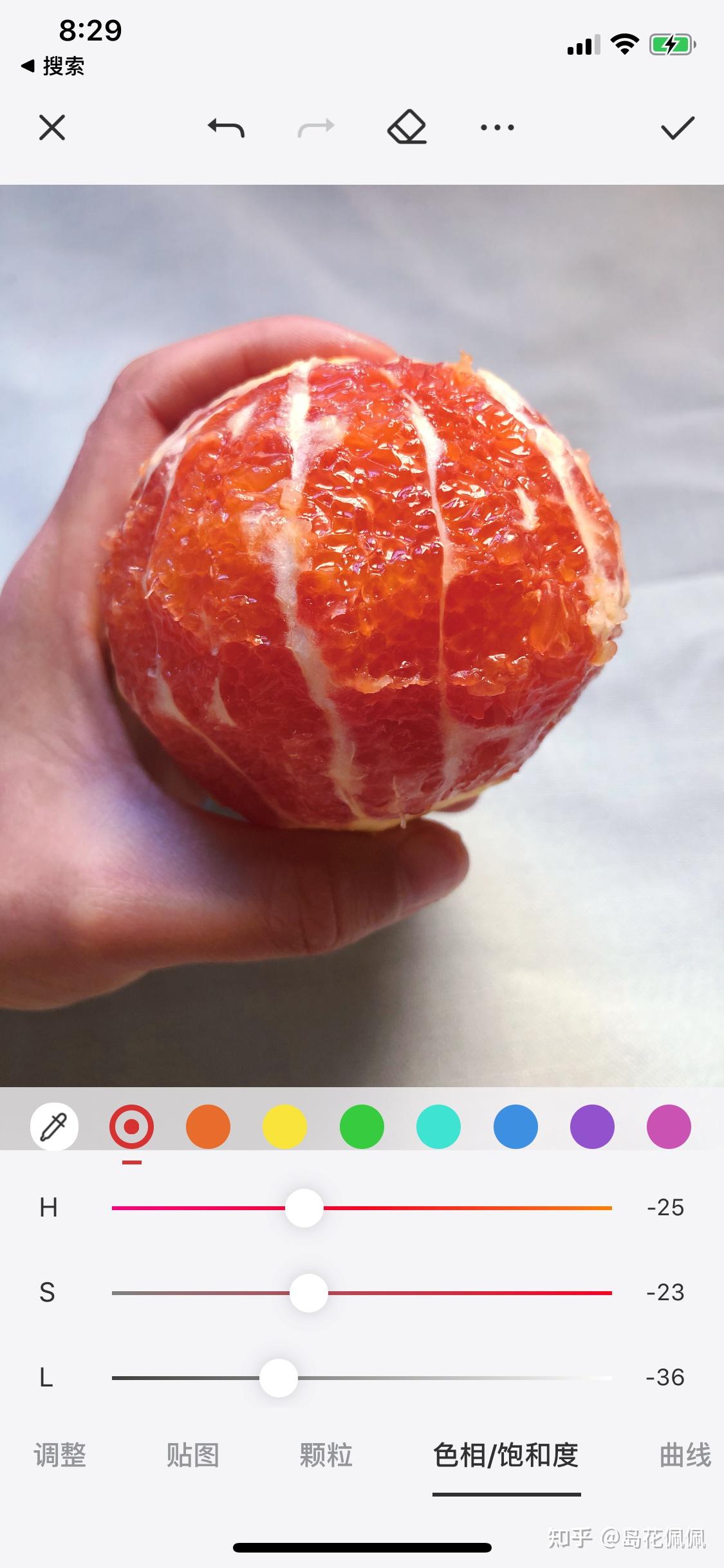The image size is (724, 1568).
Task: Choose the blue color swatch
Action: click(515, 1126)
